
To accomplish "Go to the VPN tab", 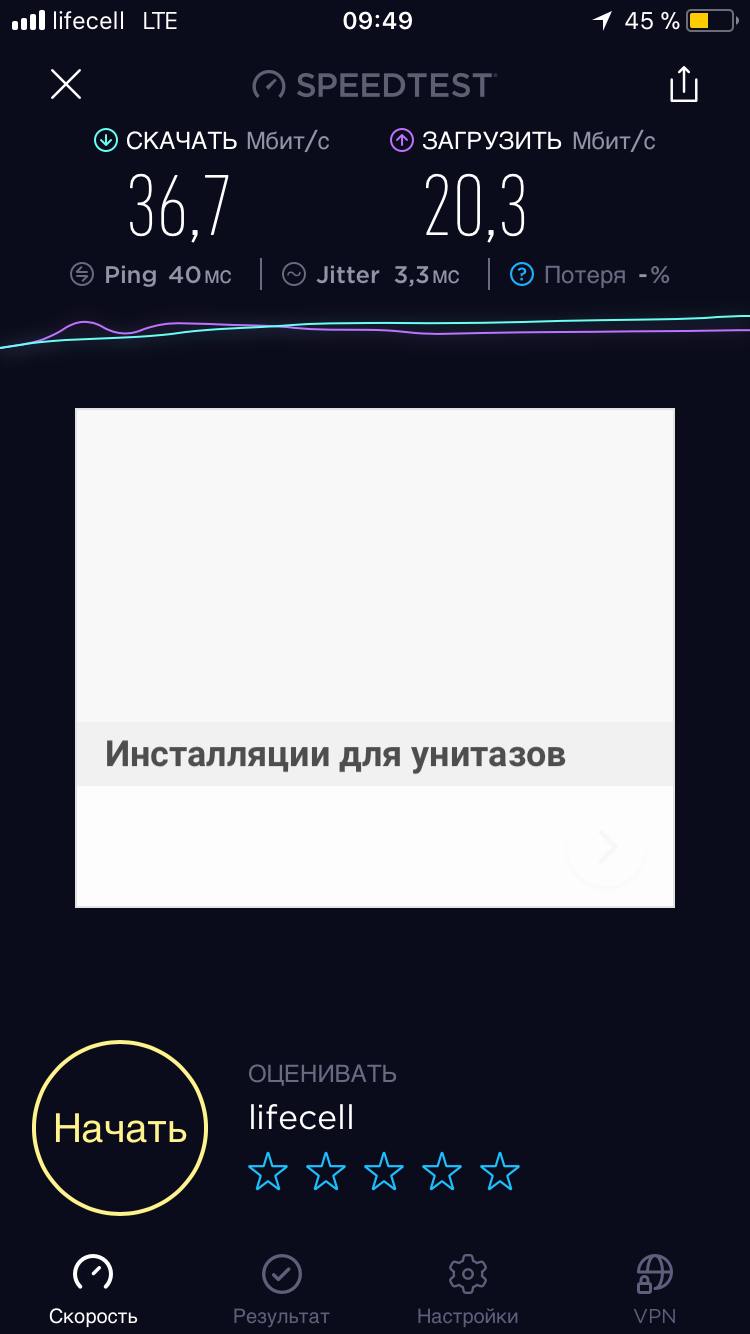I will pyautogui.click(x=654, y=1289).
